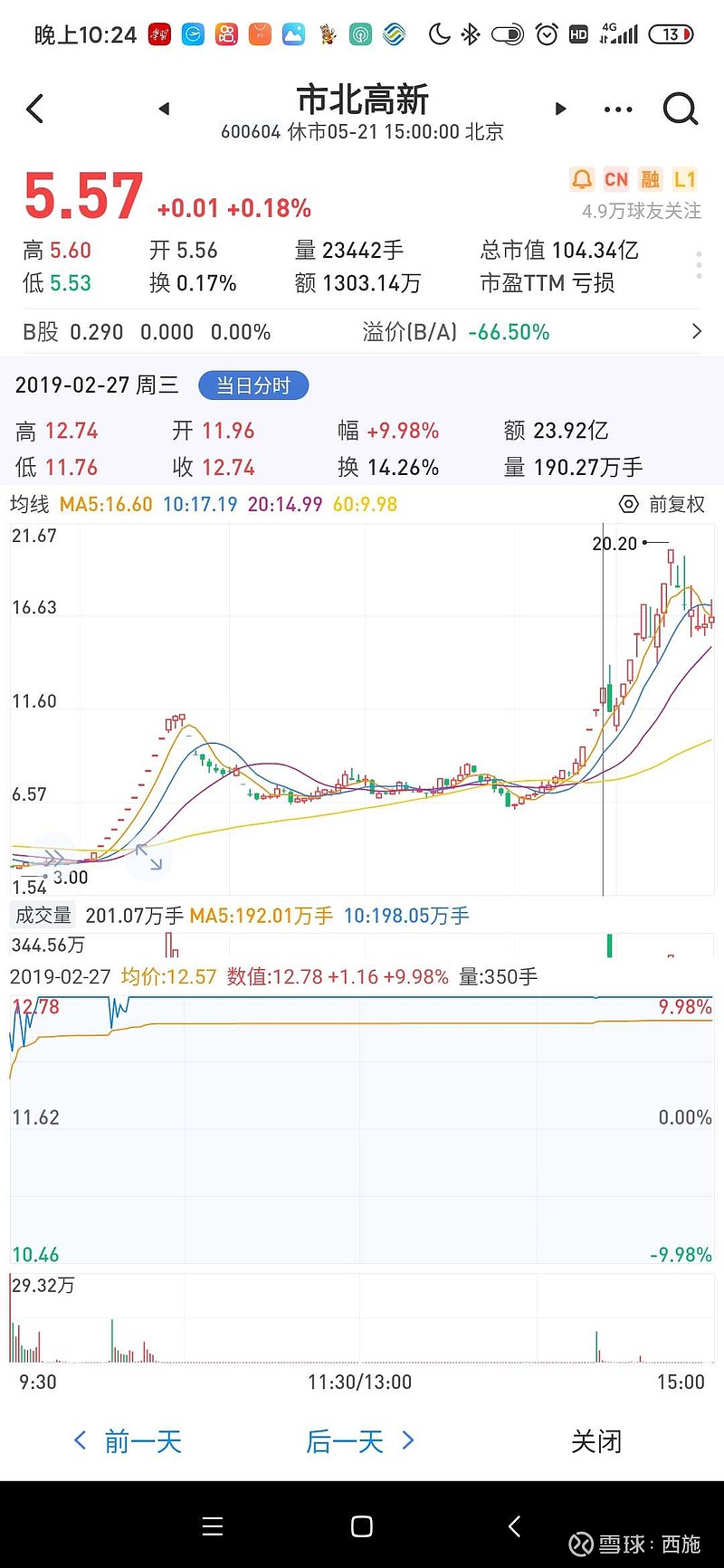
Task: Tap the 当日分时 chip
Action: pyautogui.click(x=253, y=385)
